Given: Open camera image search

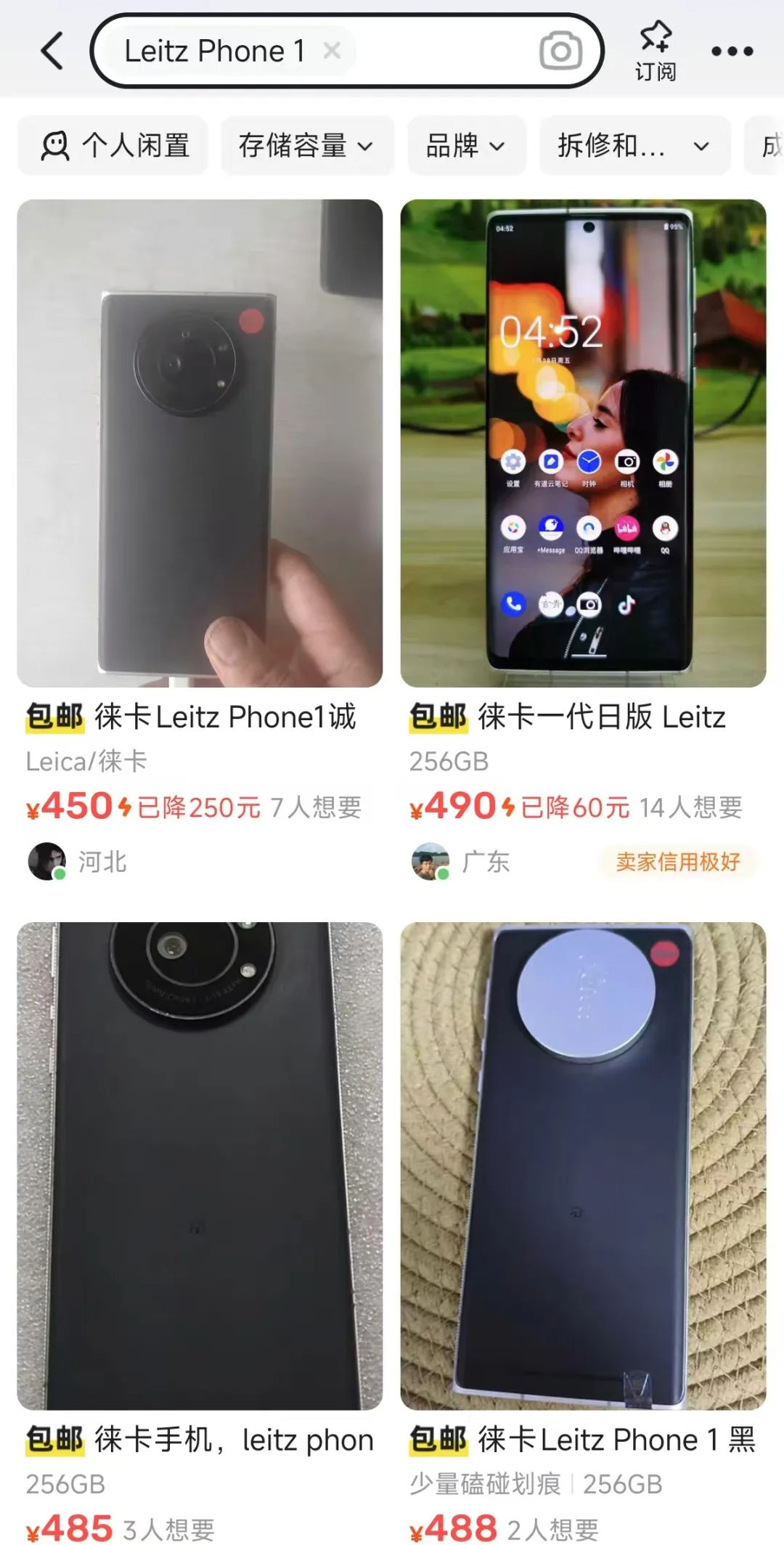Looking at the screenshot, I should click(x=560, y=51).
